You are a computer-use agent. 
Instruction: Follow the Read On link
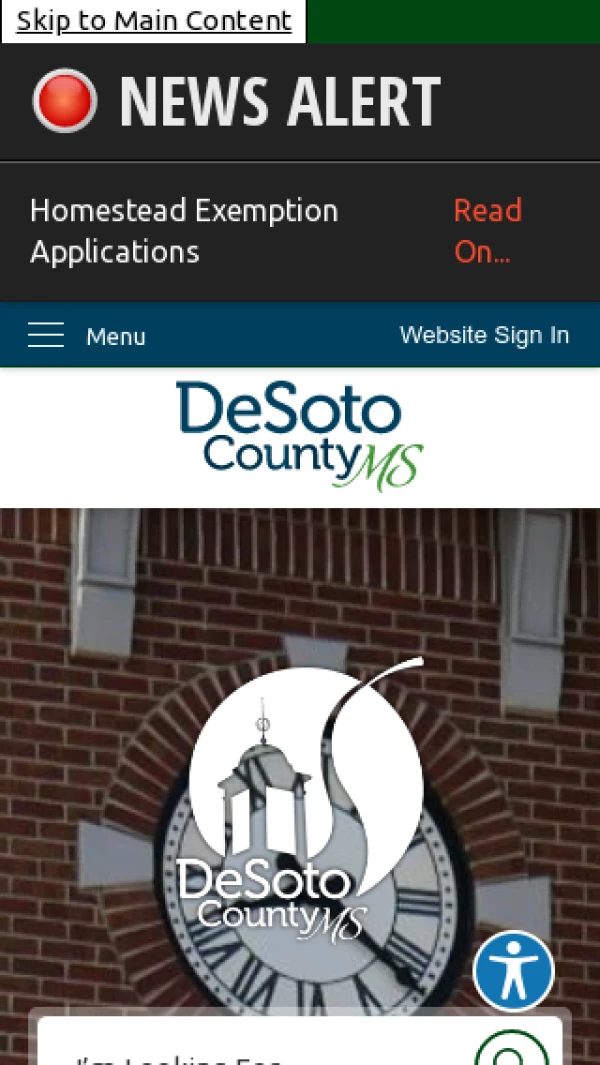point(488,231)
